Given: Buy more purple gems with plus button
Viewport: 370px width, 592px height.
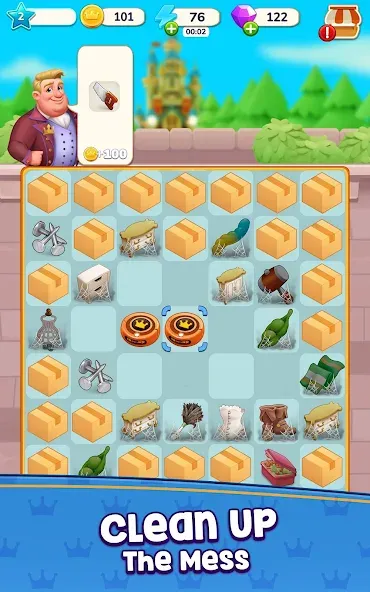Looking at the screenshot, I should (250, 29).
